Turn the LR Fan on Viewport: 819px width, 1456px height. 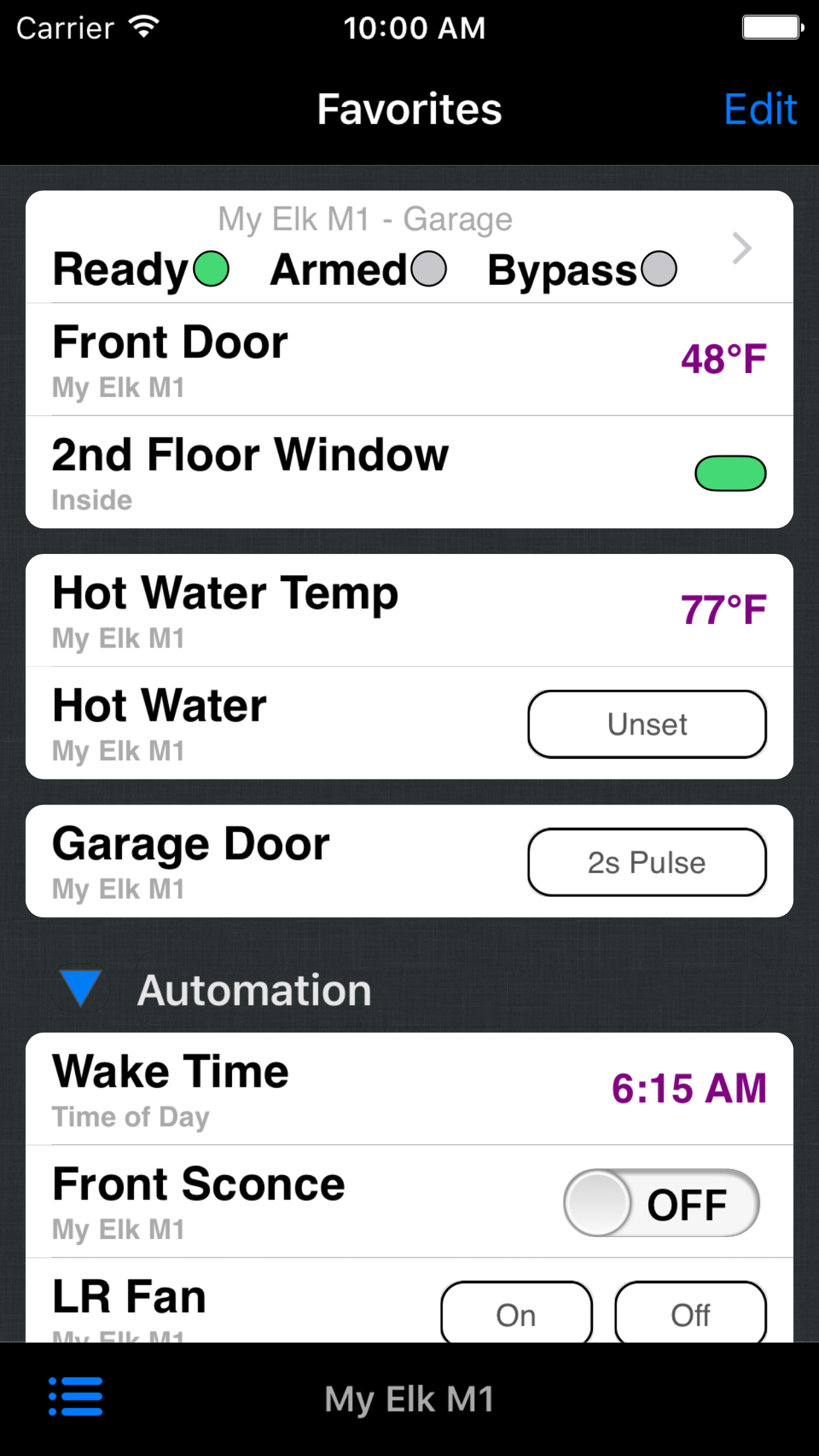(516, 1314)
